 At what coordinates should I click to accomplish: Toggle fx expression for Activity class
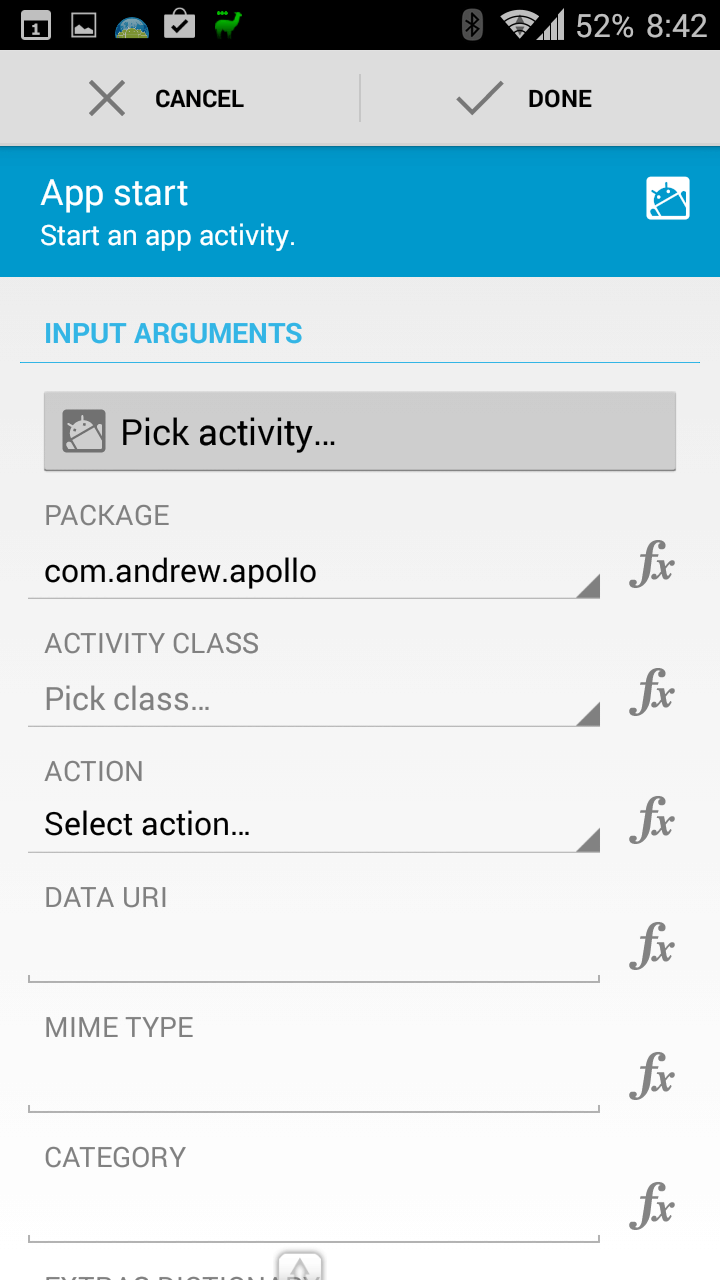pos(652,692)
